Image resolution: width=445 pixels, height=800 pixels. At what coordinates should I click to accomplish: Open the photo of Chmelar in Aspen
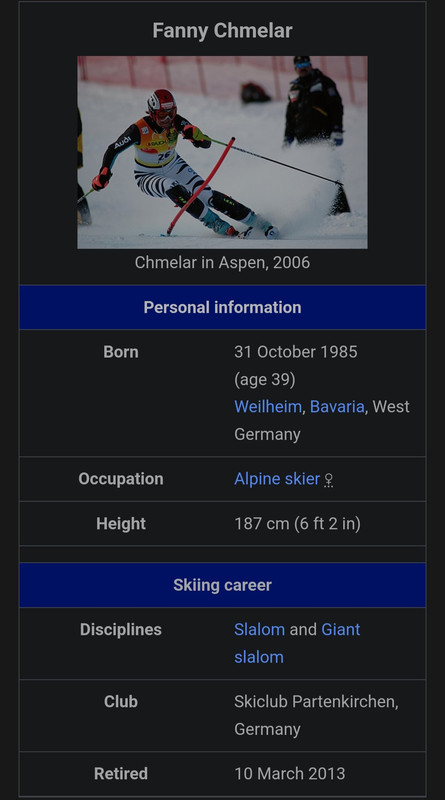tap(222, 152)
